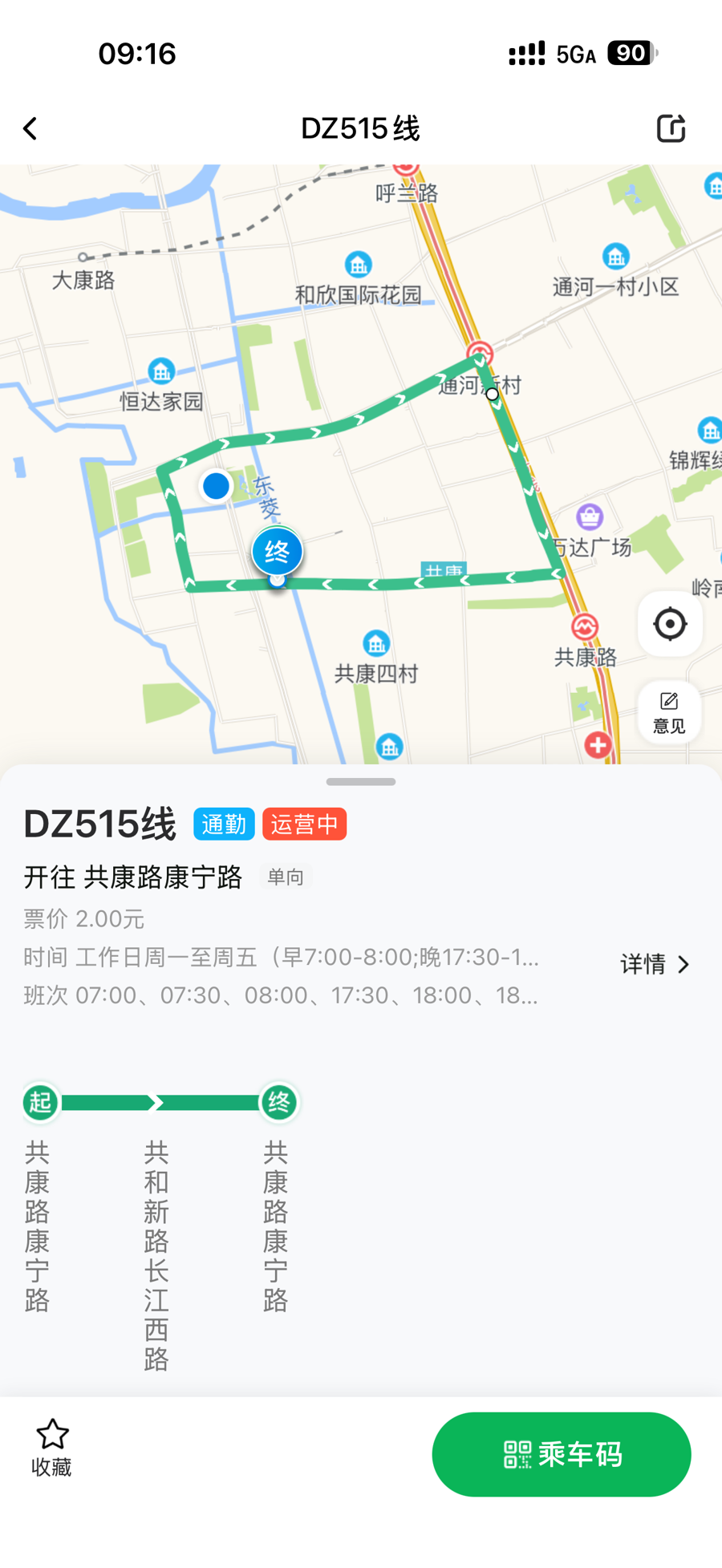Add this line to 收藏 favorites
This screenshot has width=722, height=1568.
(x=52, y=1447)
